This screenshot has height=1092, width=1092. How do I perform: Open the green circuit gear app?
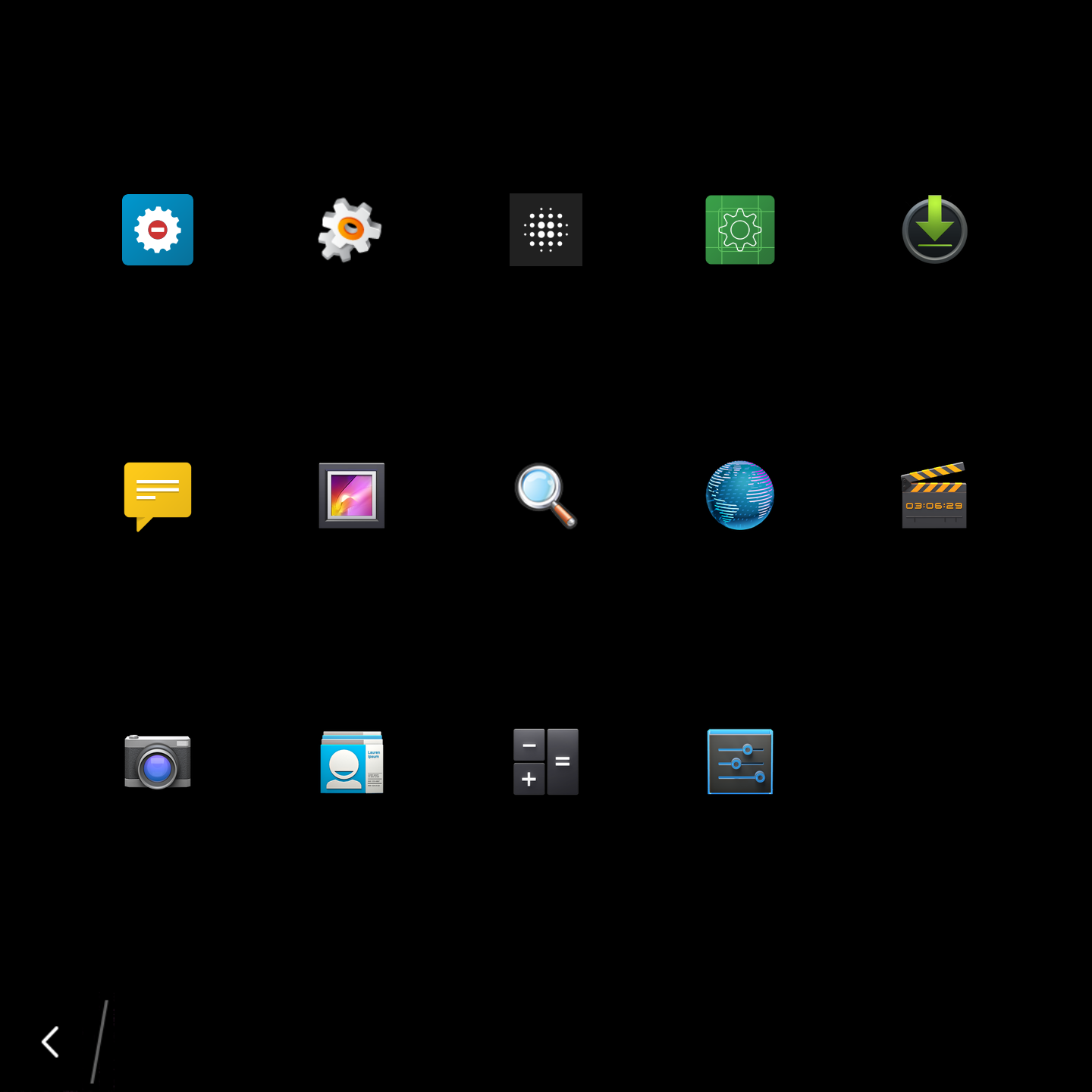[740, 230]
